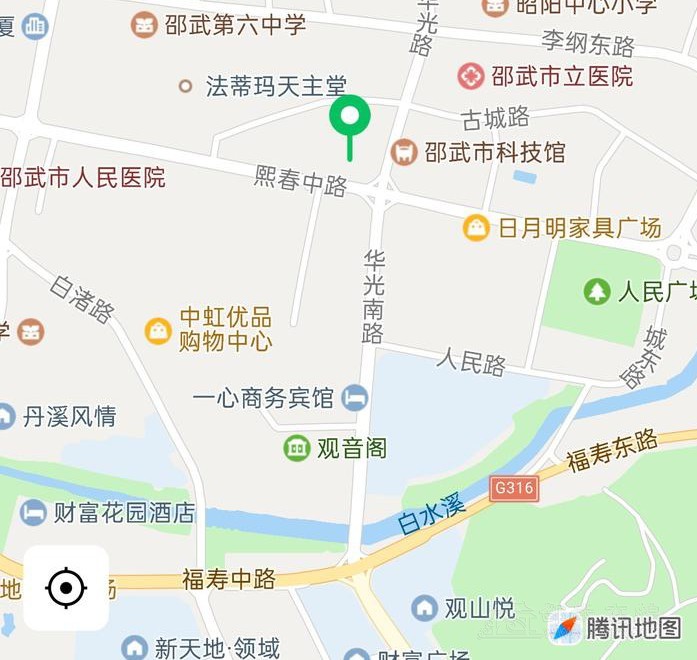Select the green location pin marker
Viewport: 697px width, 660px height.
350,118
